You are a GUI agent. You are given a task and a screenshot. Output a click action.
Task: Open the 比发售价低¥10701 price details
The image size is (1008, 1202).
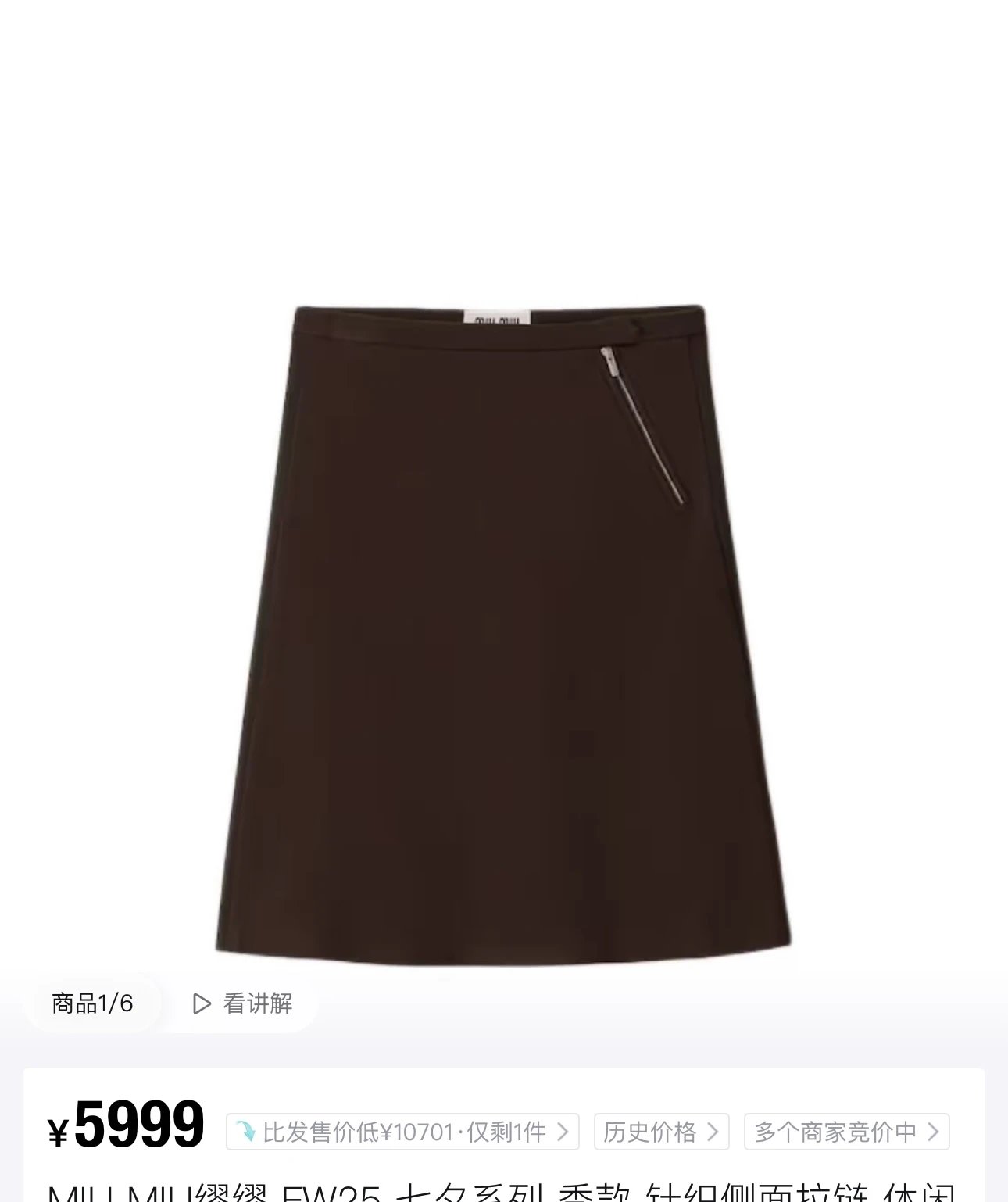click(x=402, y=1132)
